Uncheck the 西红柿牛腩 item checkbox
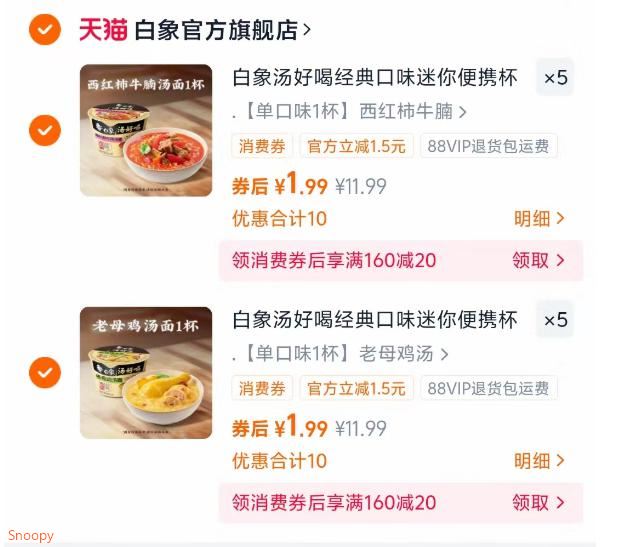635x547 pixels. tap(45, 130)
